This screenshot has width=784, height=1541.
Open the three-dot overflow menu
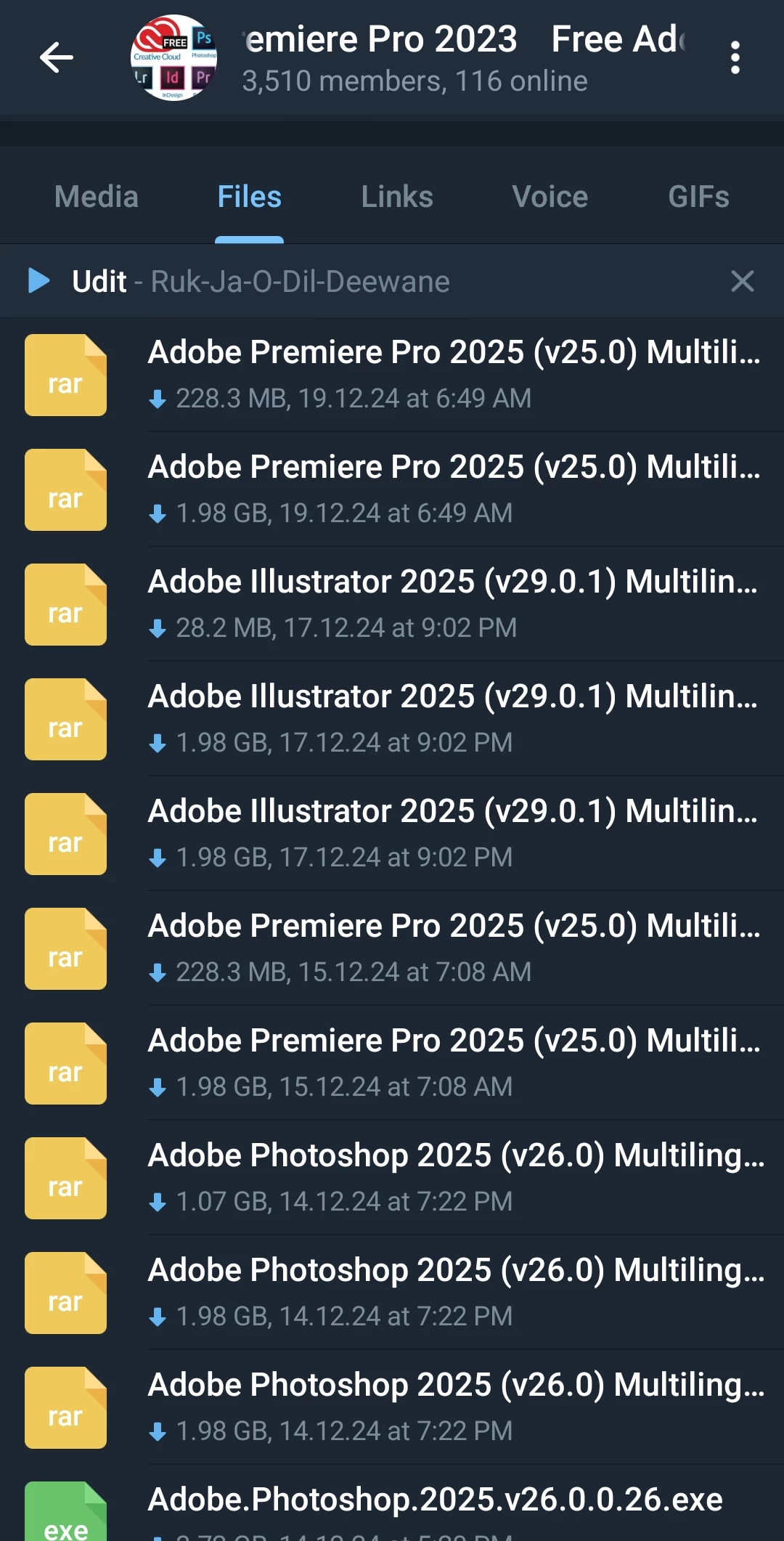click(x=735, y=57)
